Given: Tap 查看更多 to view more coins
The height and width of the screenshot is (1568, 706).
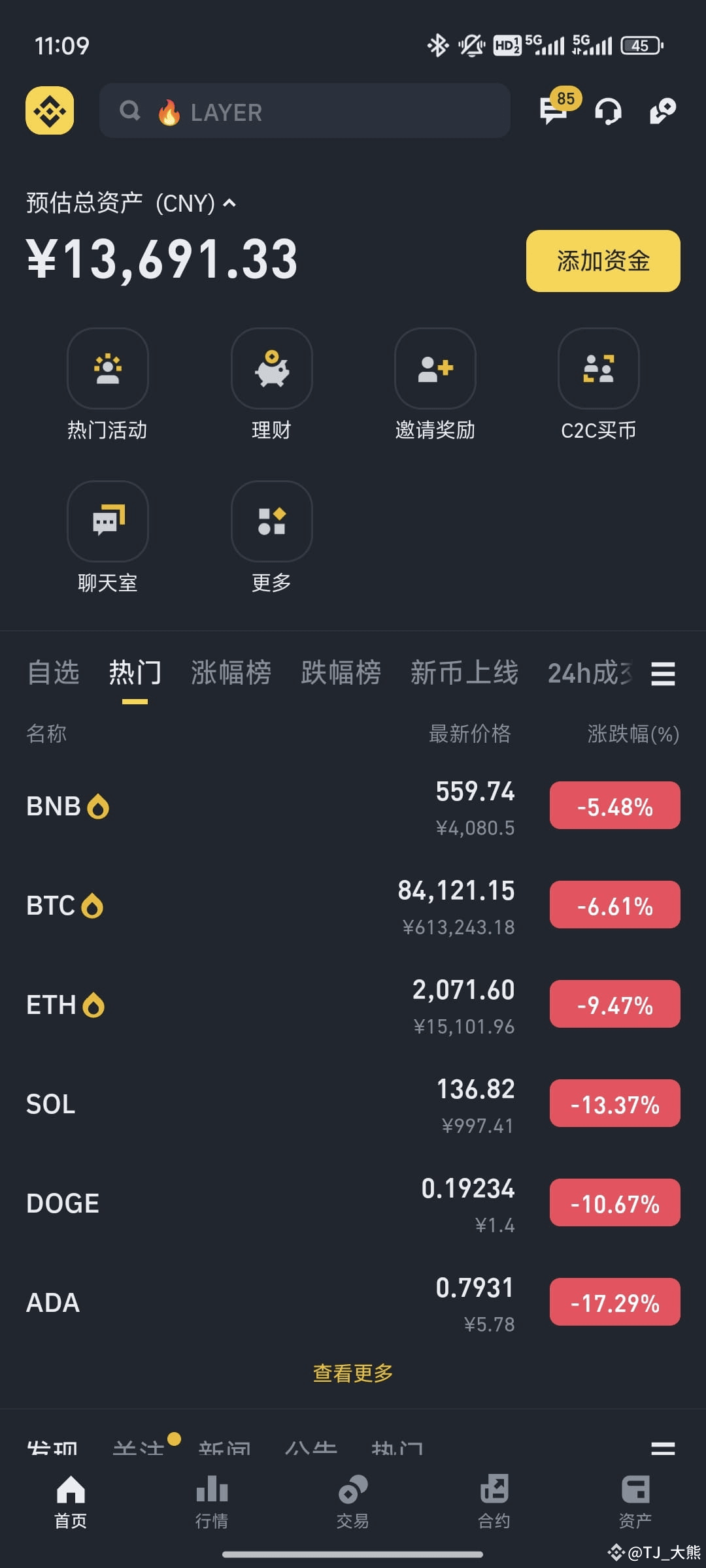Looking at the screenshot, I should click(x=352, y=1373).
